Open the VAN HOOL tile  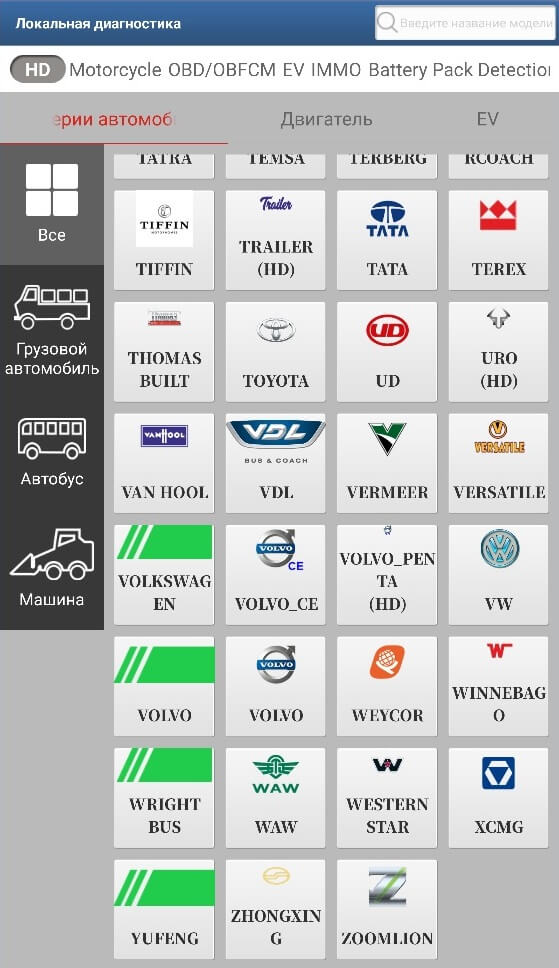click(164, 463)
